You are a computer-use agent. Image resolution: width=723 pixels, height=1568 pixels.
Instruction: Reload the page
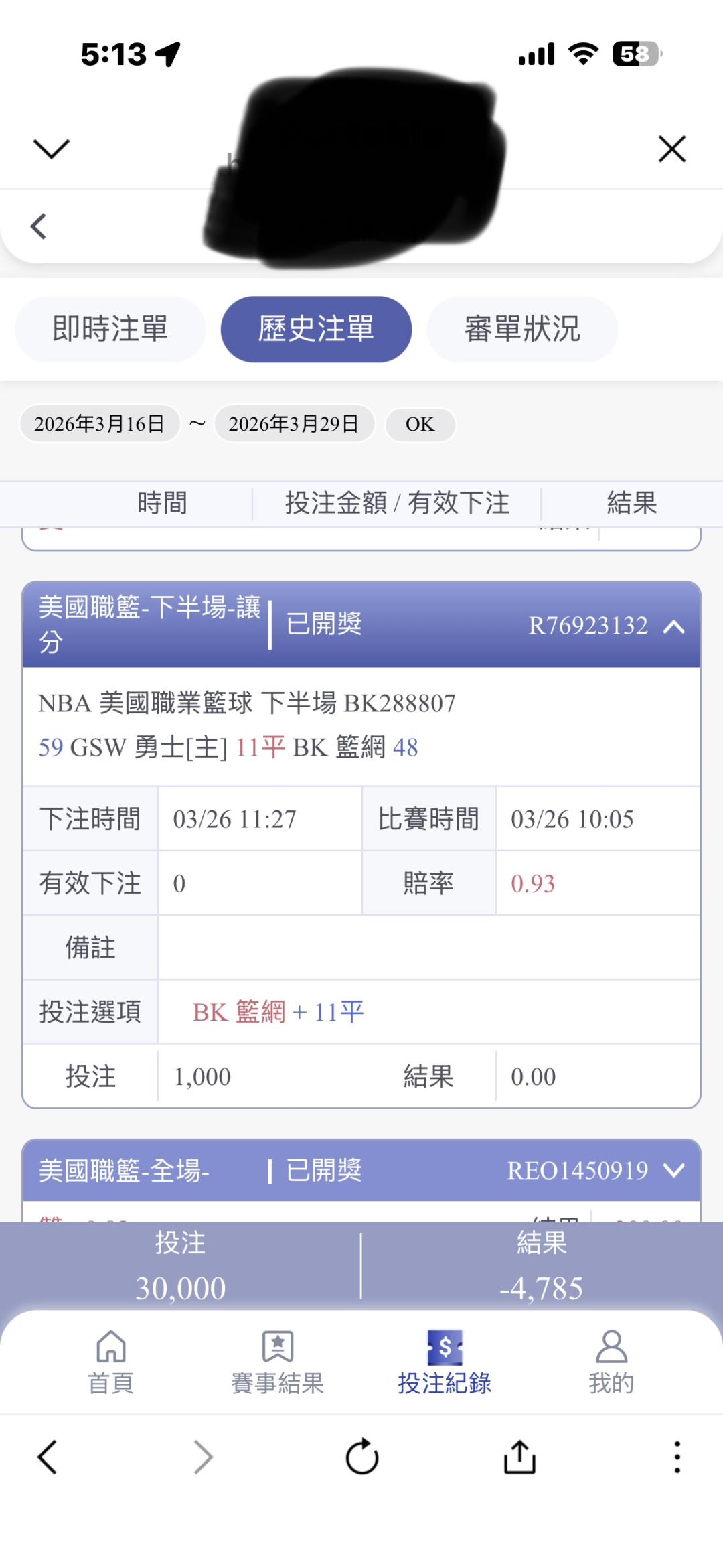click(x=362, y=1457)
